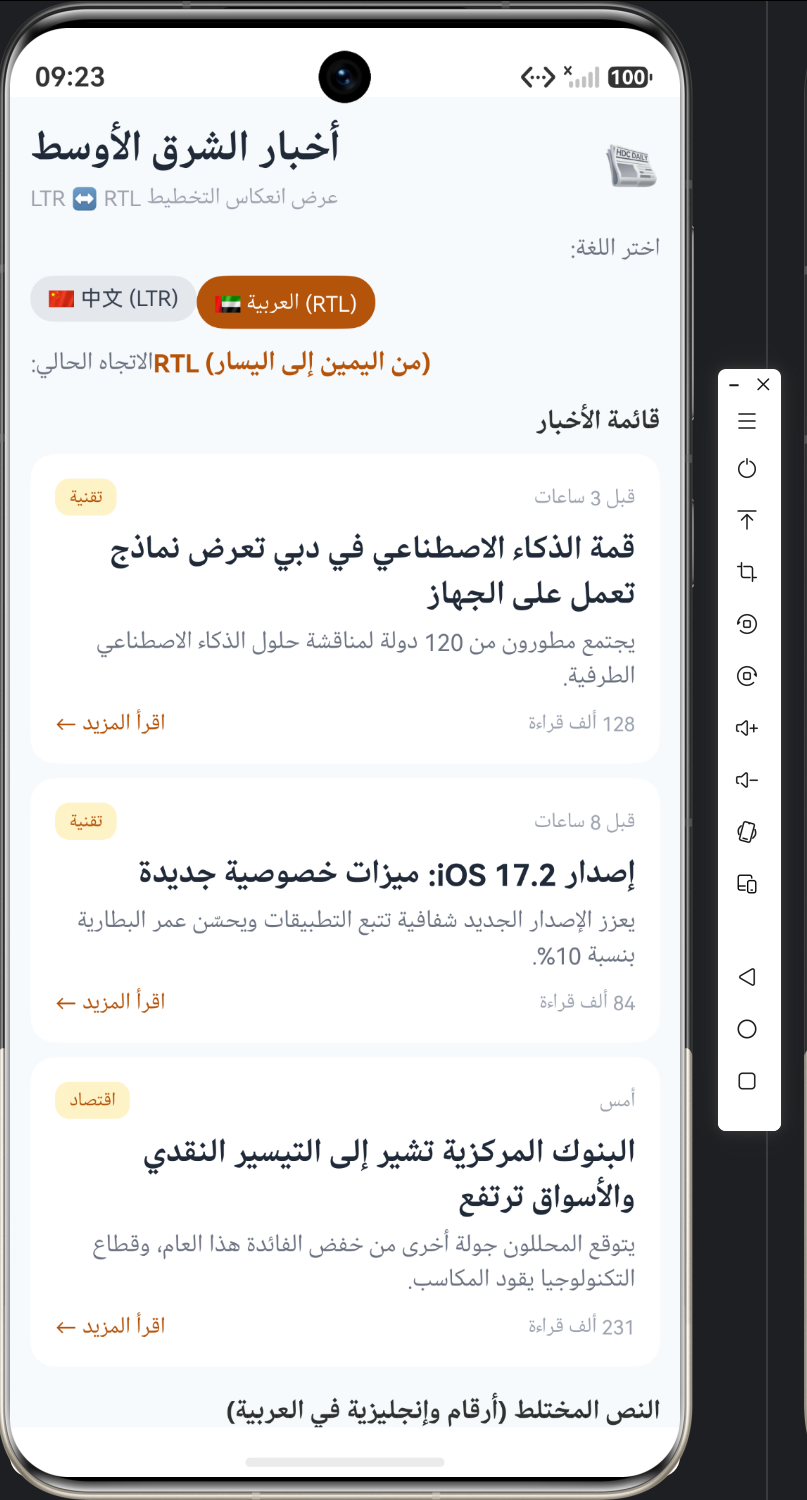Select the العربية (RTL) language chip
The height and width of the screenshot is (1500, 807).
[286, 302]
